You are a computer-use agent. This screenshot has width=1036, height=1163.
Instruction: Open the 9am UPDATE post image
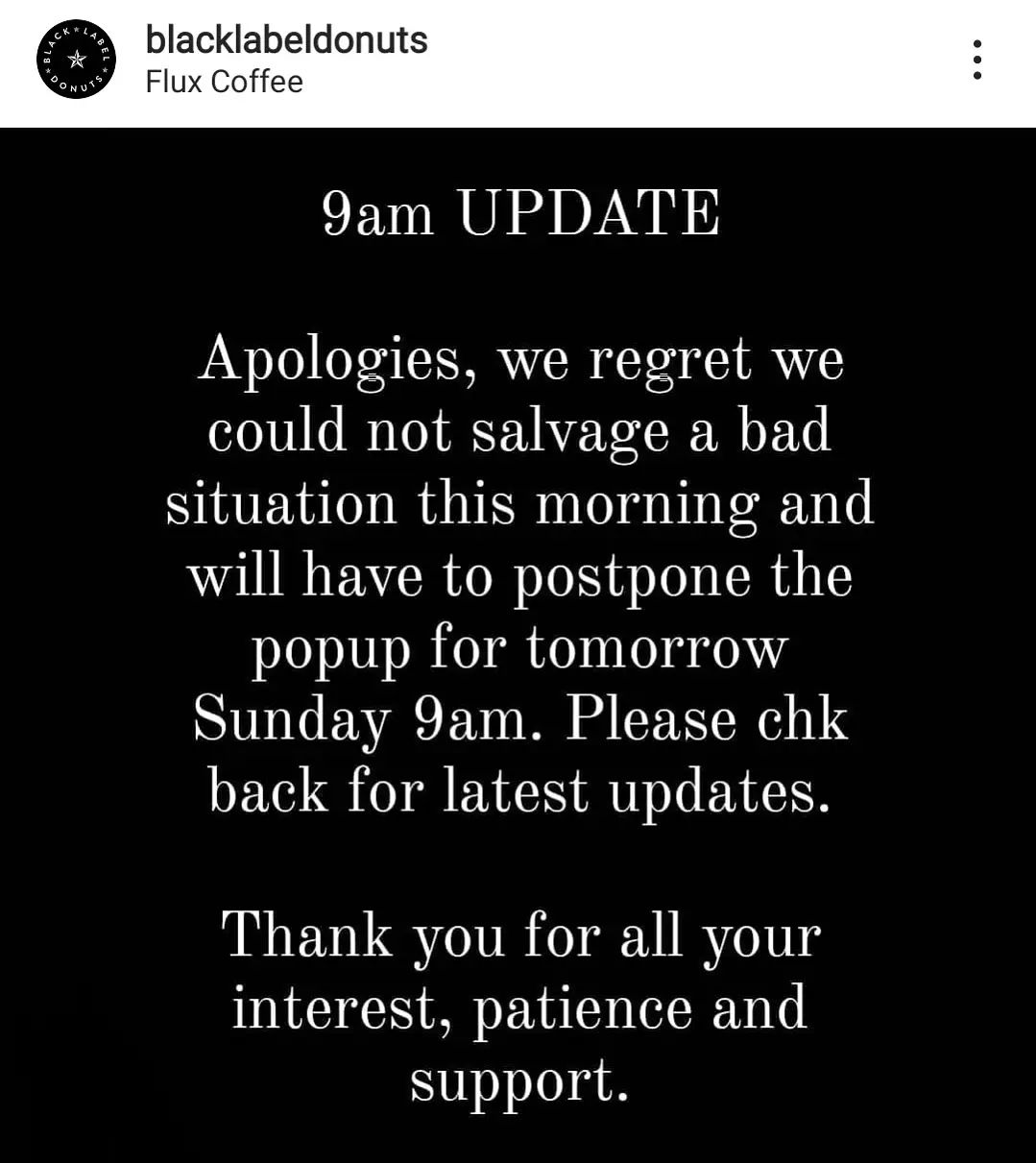tap(518, 643)
